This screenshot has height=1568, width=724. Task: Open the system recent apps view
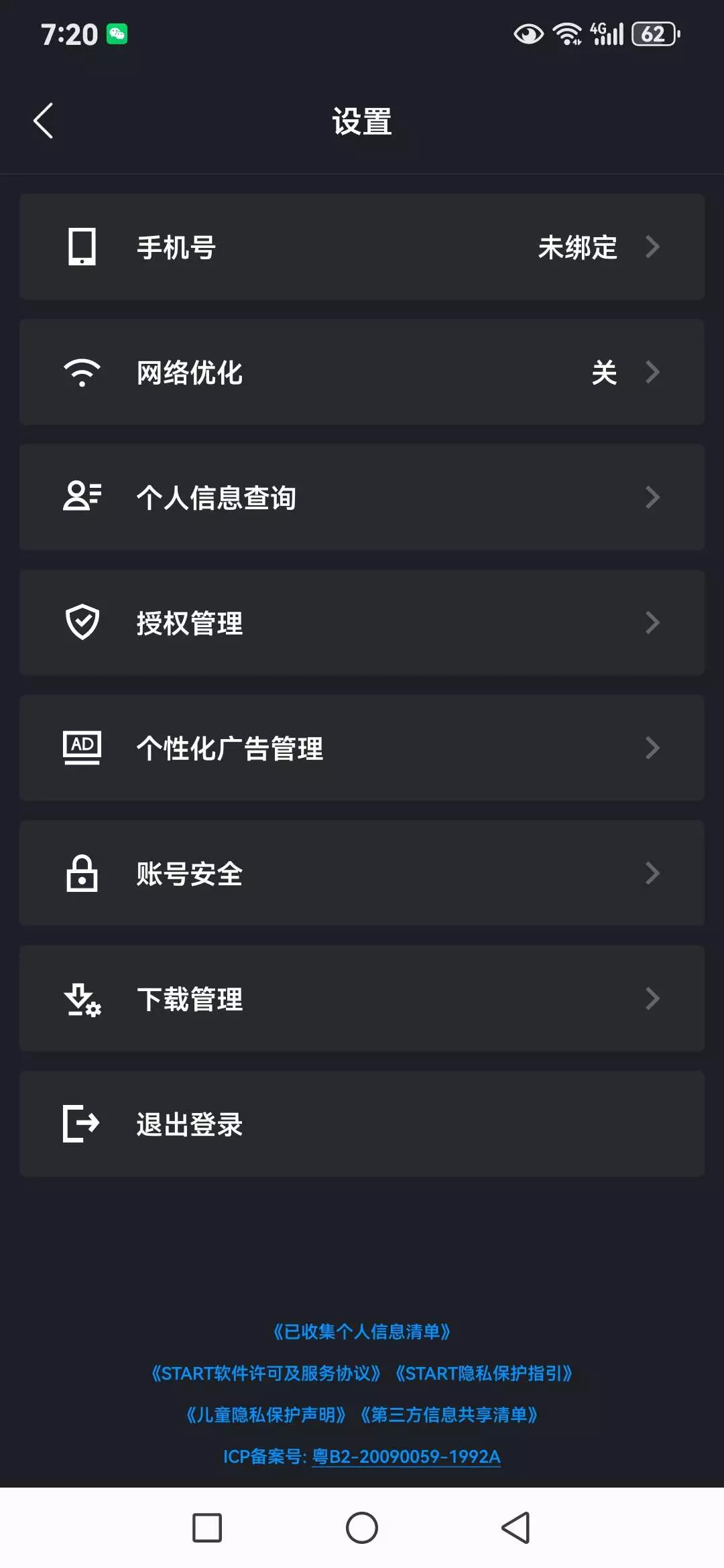(207, 1528)
